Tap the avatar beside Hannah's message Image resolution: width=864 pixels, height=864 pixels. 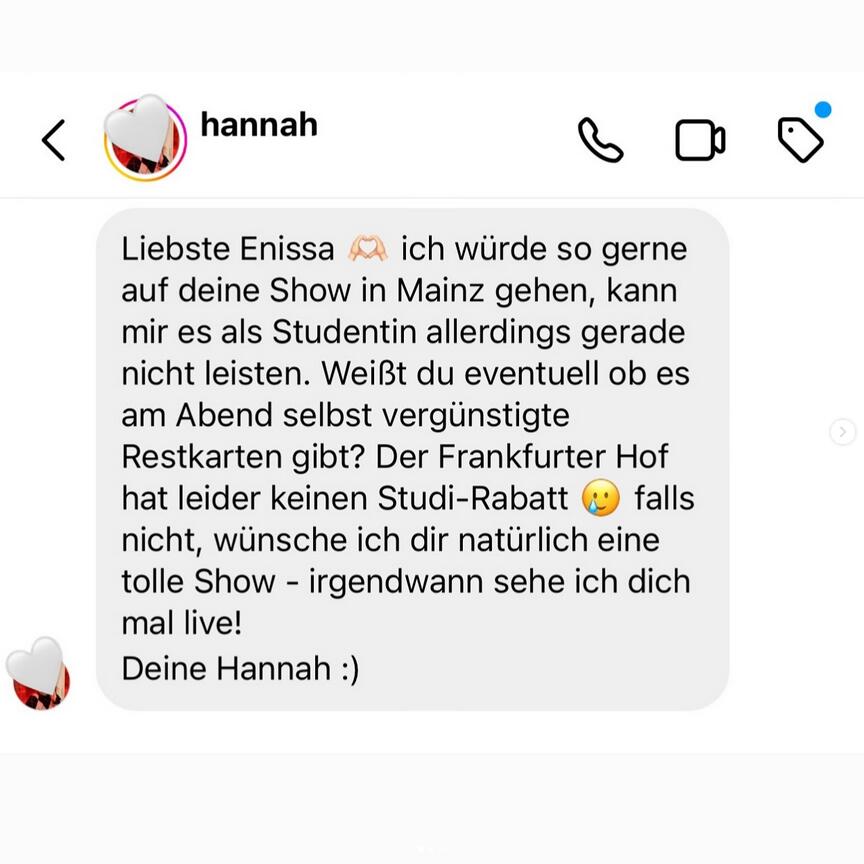[x=38, y=674]
